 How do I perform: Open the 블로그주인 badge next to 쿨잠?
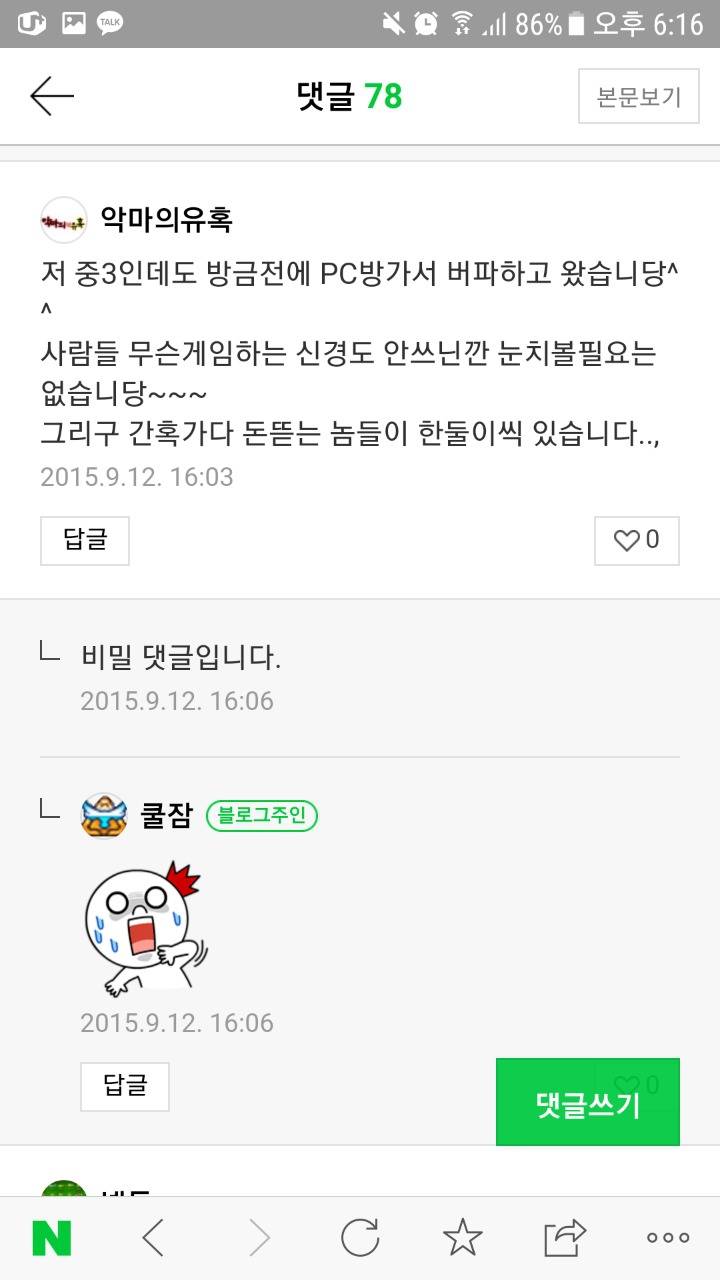tap(263, 817)
